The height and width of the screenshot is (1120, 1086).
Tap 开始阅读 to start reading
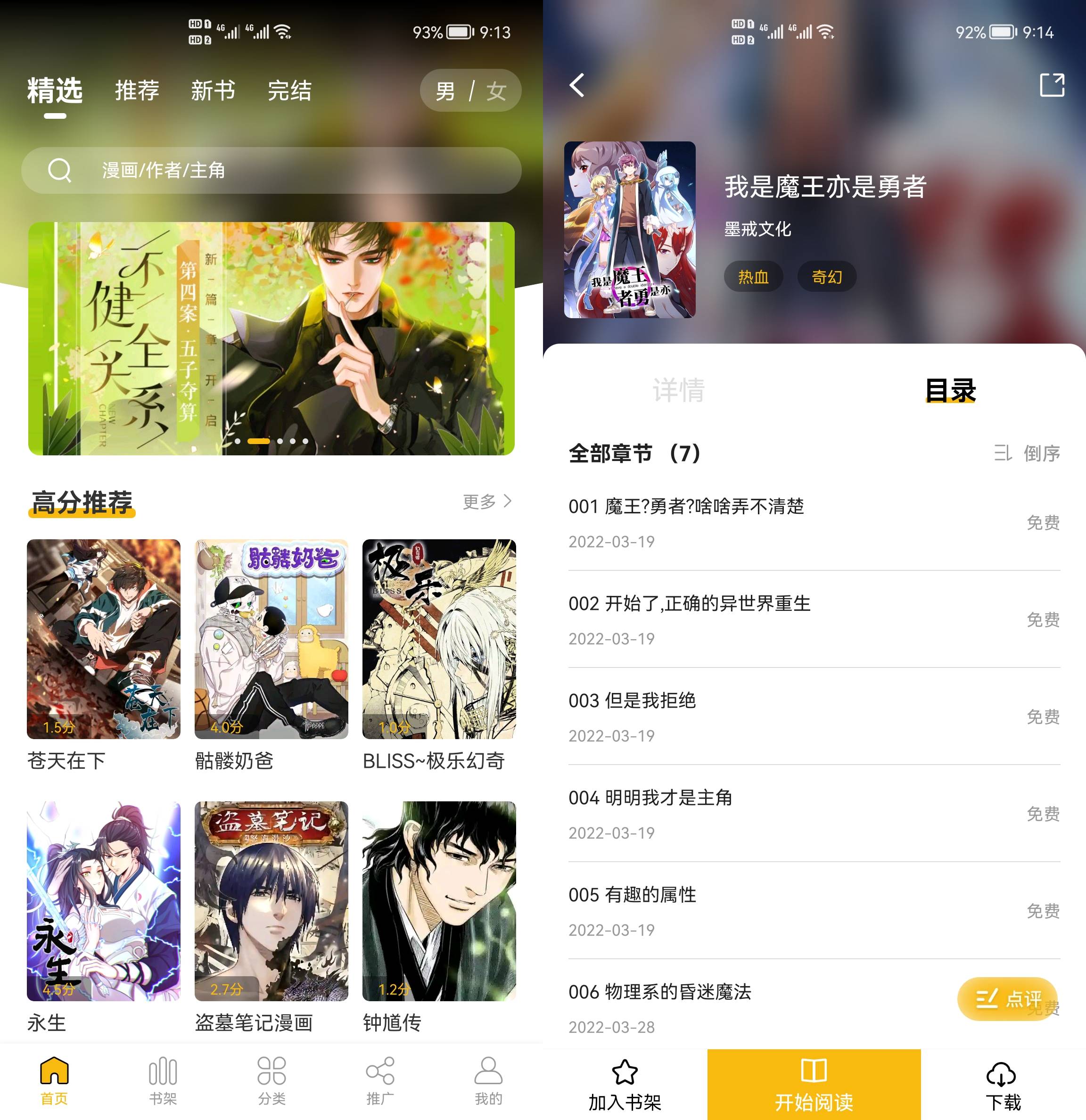coord(814,1085)
